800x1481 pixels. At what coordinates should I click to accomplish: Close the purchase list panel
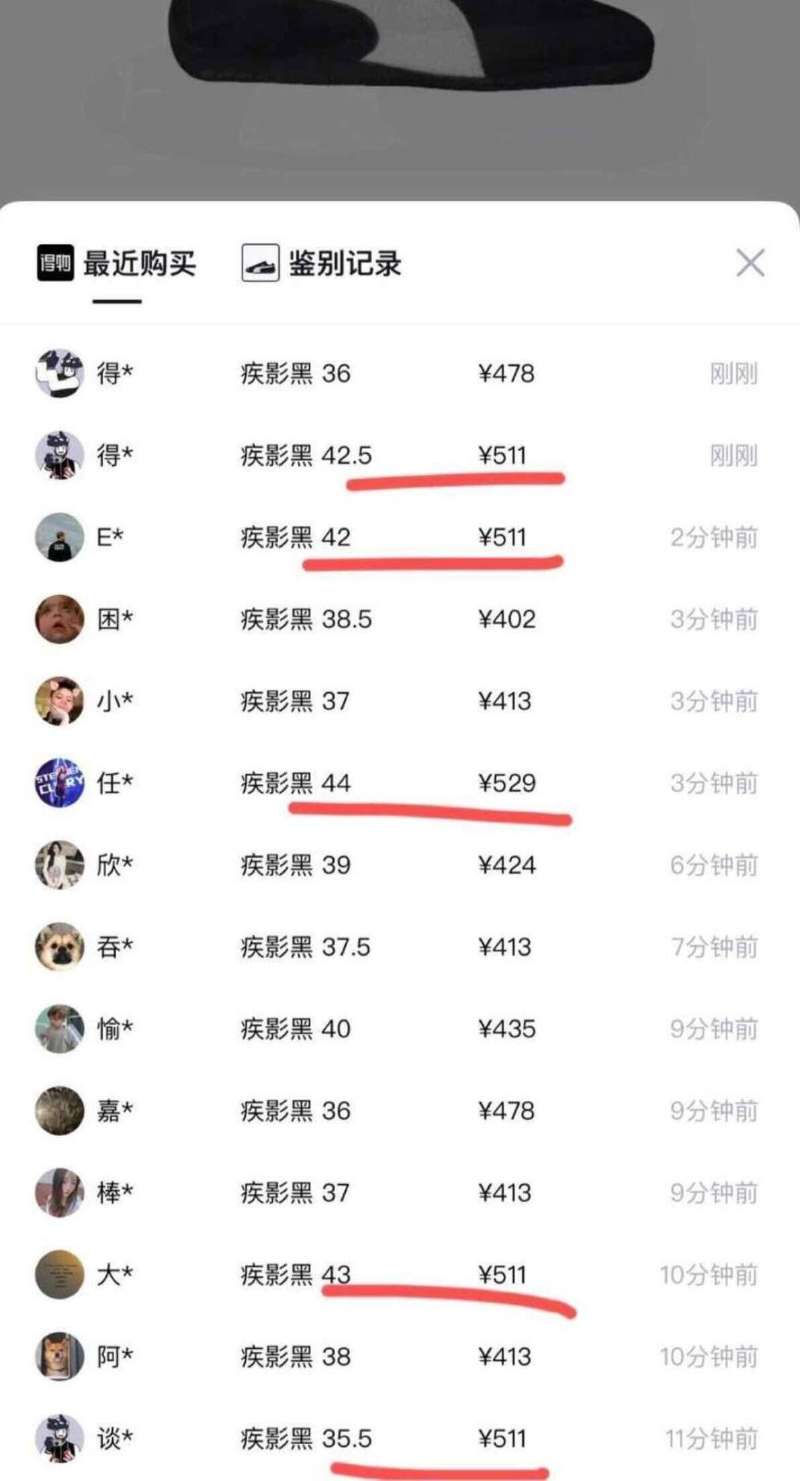750,263
